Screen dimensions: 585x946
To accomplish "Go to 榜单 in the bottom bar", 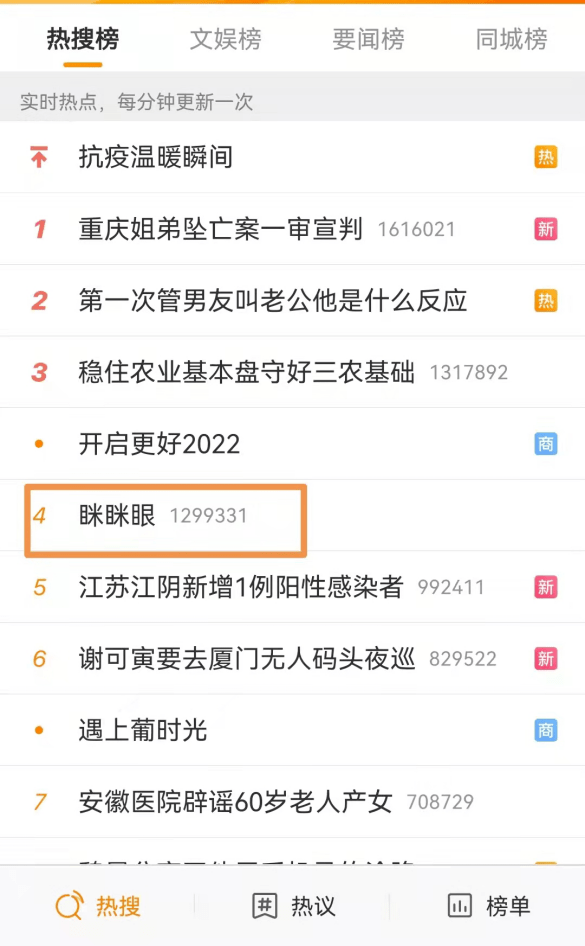I will tap(489, 906).
